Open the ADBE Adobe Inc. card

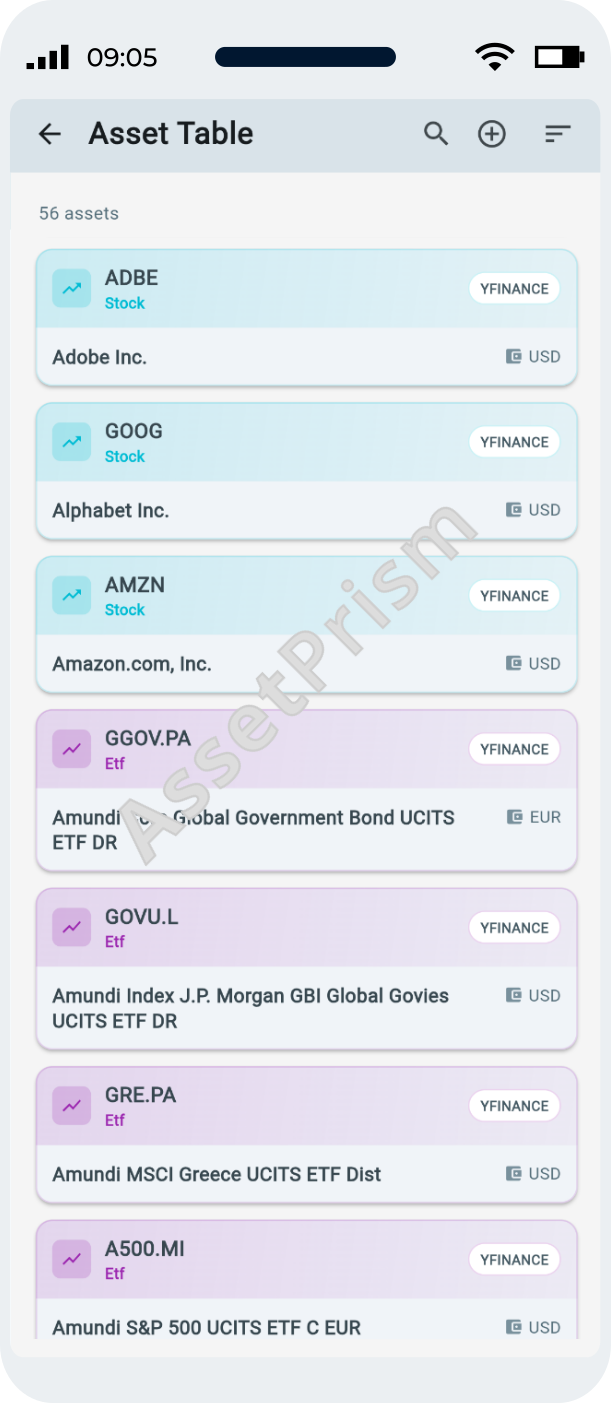[x=306, y=318]
